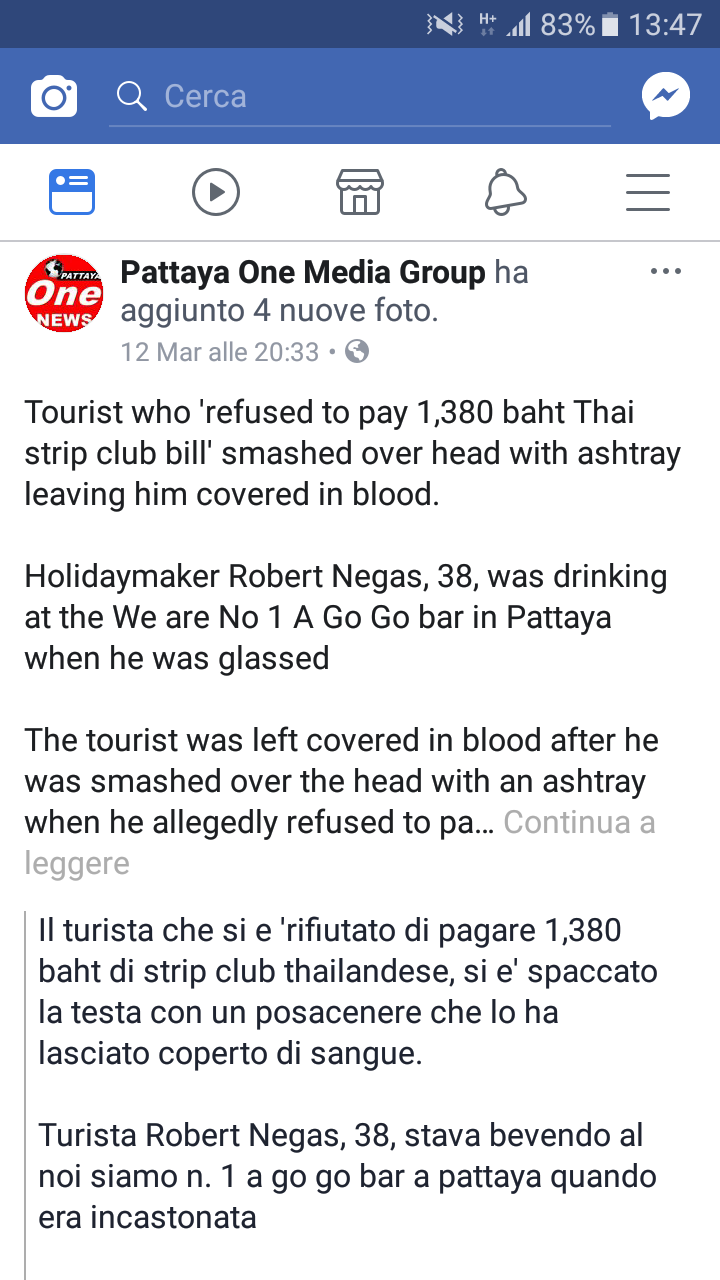Open Messenger chats
This screenshot has width=720, height=1280.
[666, 97]
